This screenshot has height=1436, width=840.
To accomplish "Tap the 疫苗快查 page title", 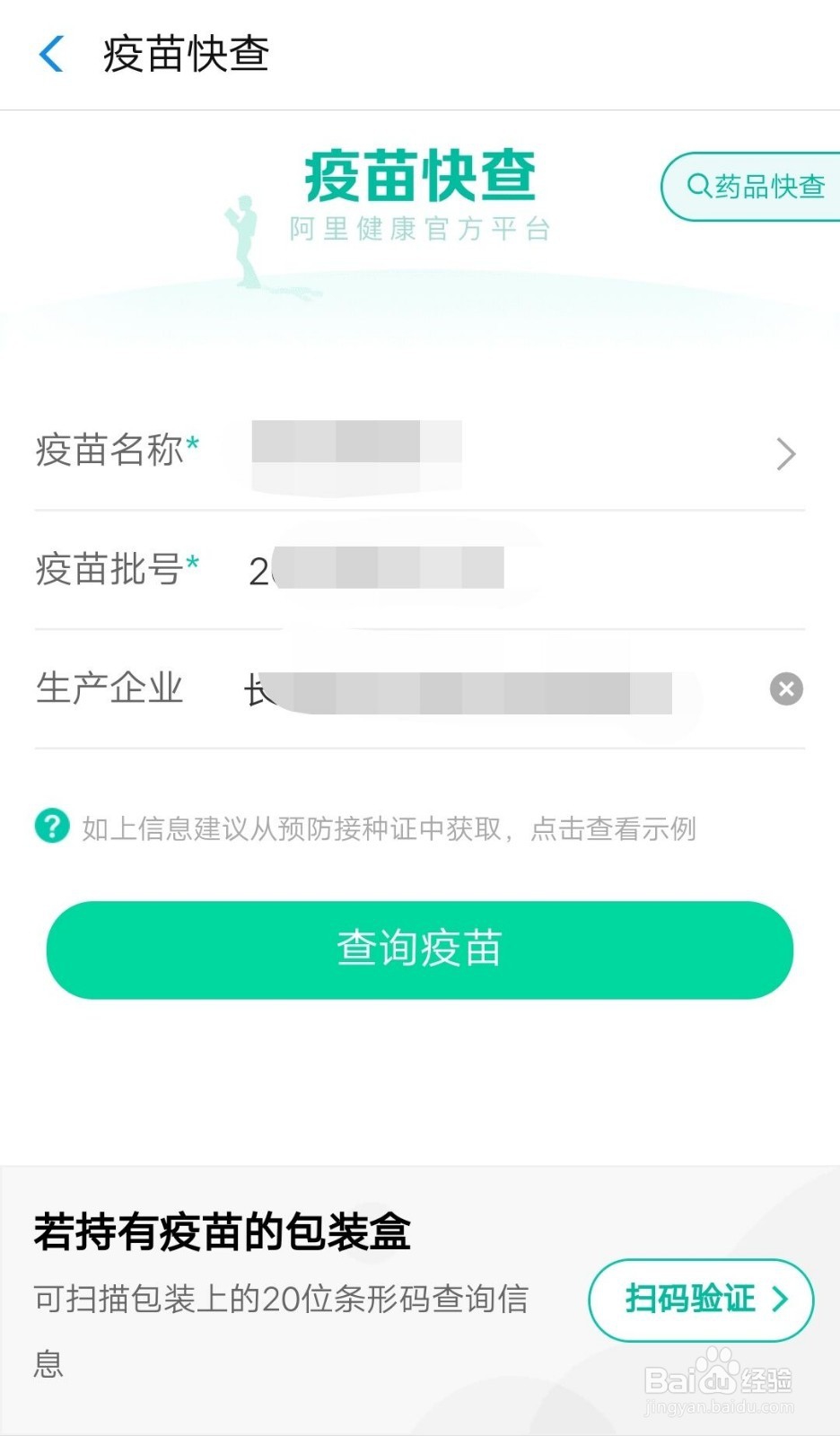I will pyautogui.click(x=183, y=55).
